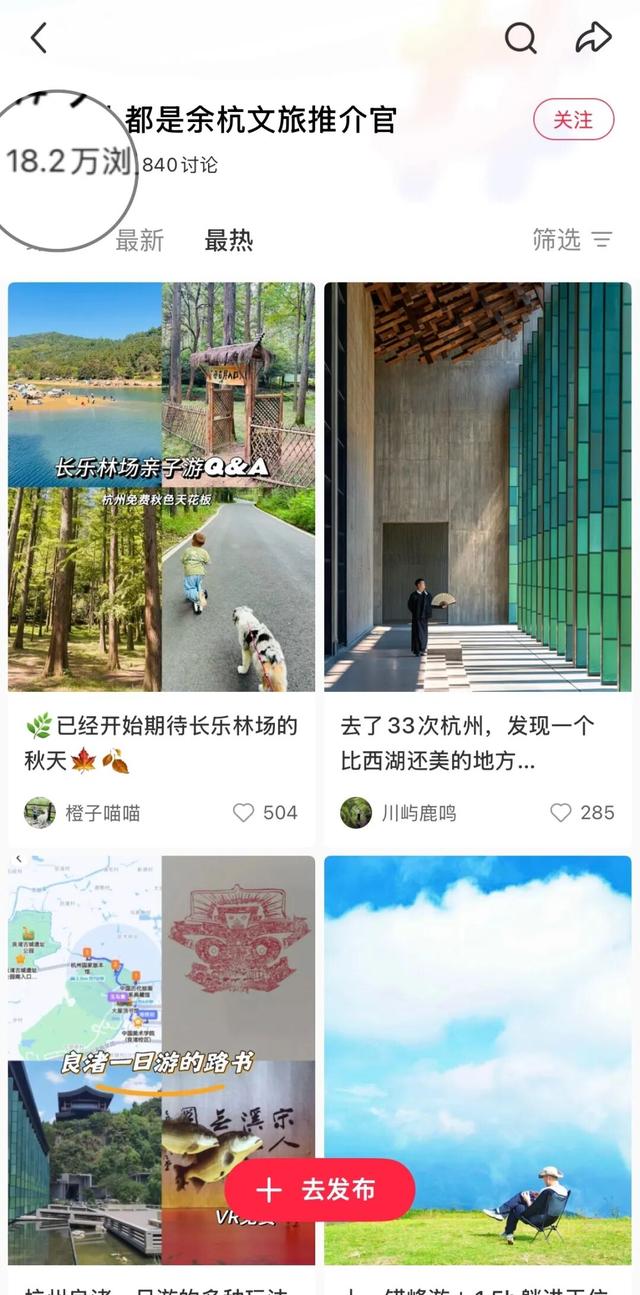640x1295 pixels.
Task: Switch to the 最新 tab
Action: click(x=139, y=240)
